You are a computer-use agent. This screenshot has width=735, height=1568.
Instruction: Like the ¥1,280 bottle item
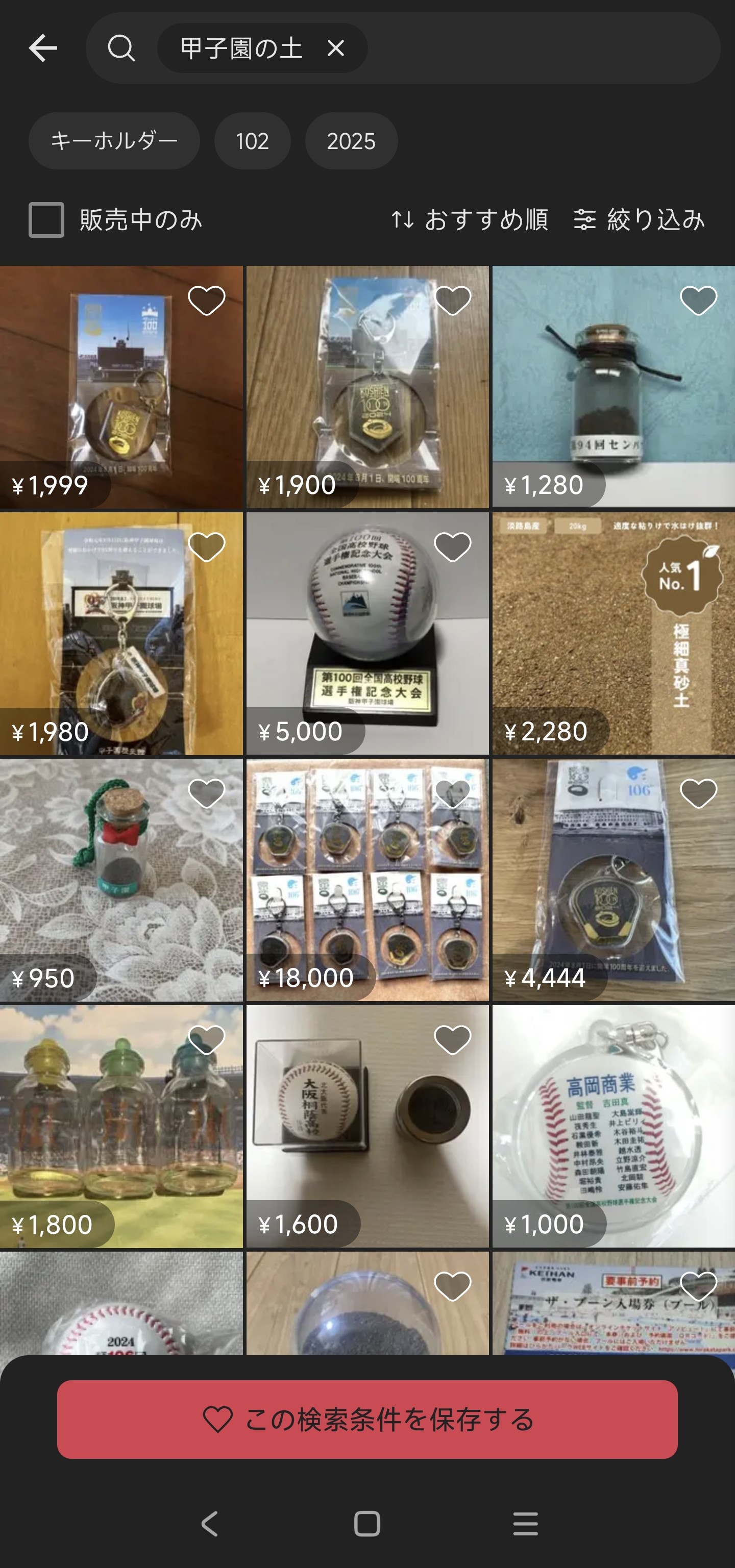[x=698, y=300]
